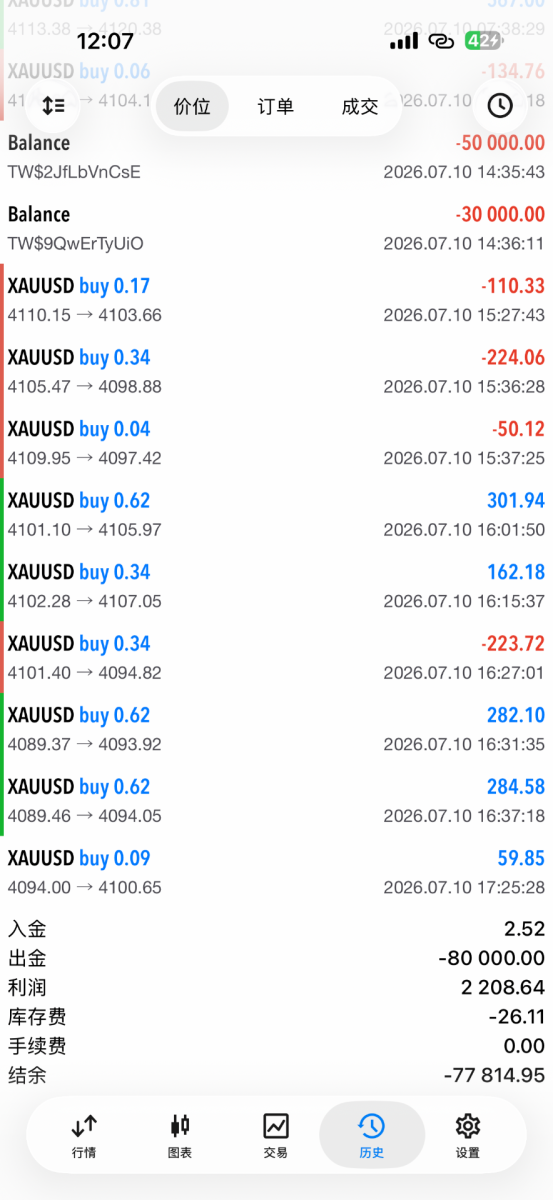Expand the trade with loss -223.72

(276, 657)
